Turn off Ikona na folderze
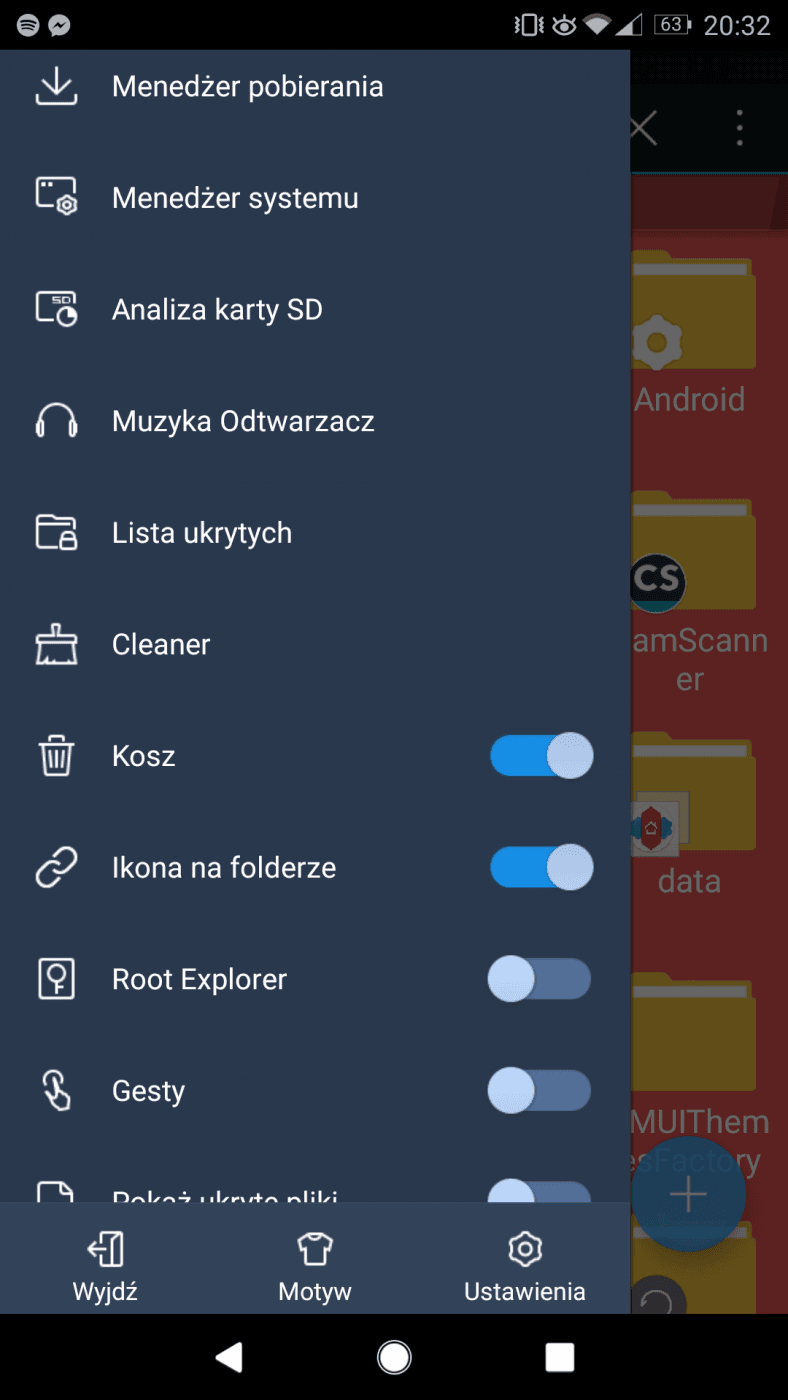788x1400 pixels. click(541, 867)
